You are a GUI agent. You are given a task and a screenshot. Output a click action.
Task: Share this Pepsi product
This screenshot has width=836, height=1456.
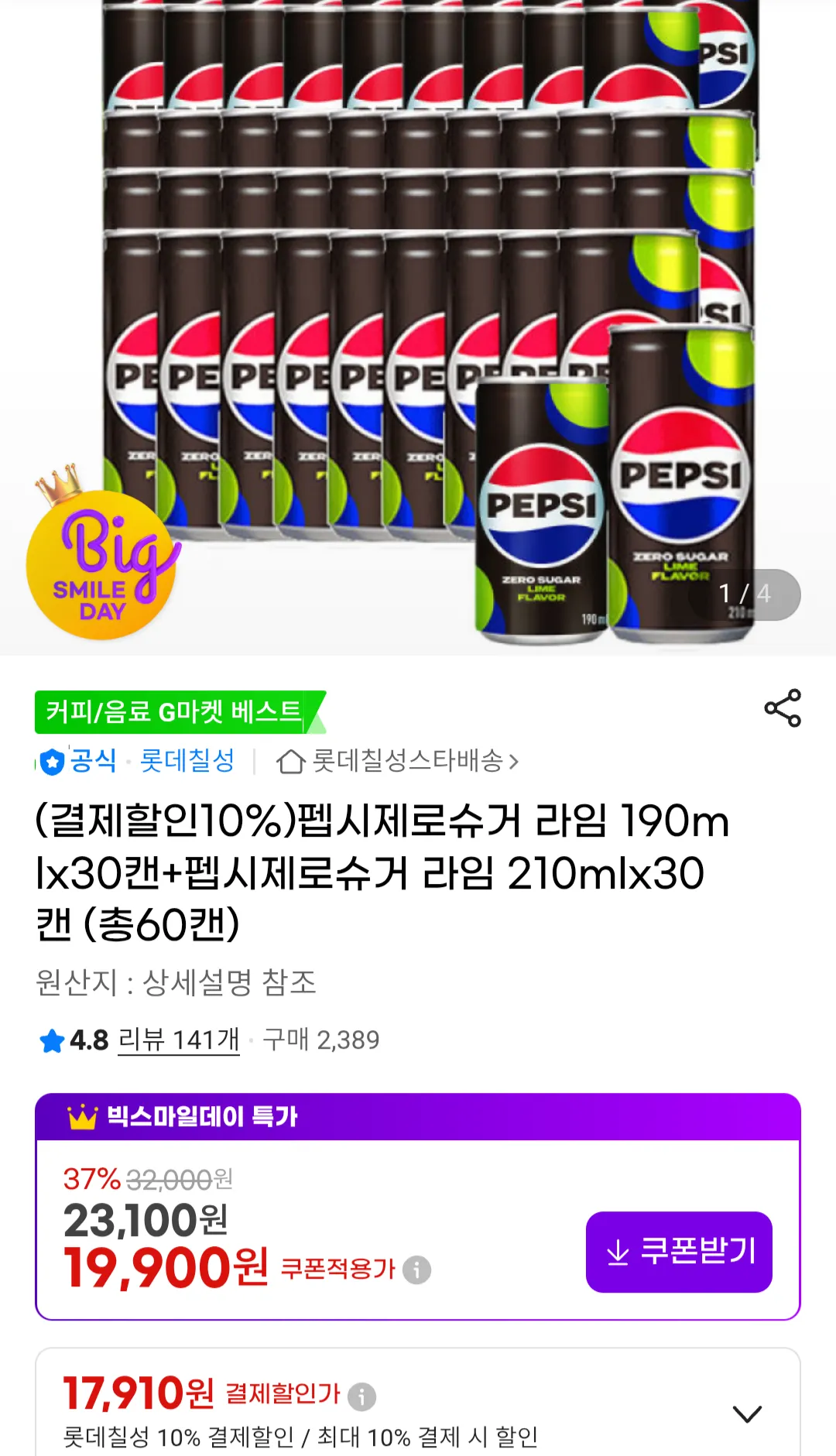pyautogui.click(x=783, y=707)
